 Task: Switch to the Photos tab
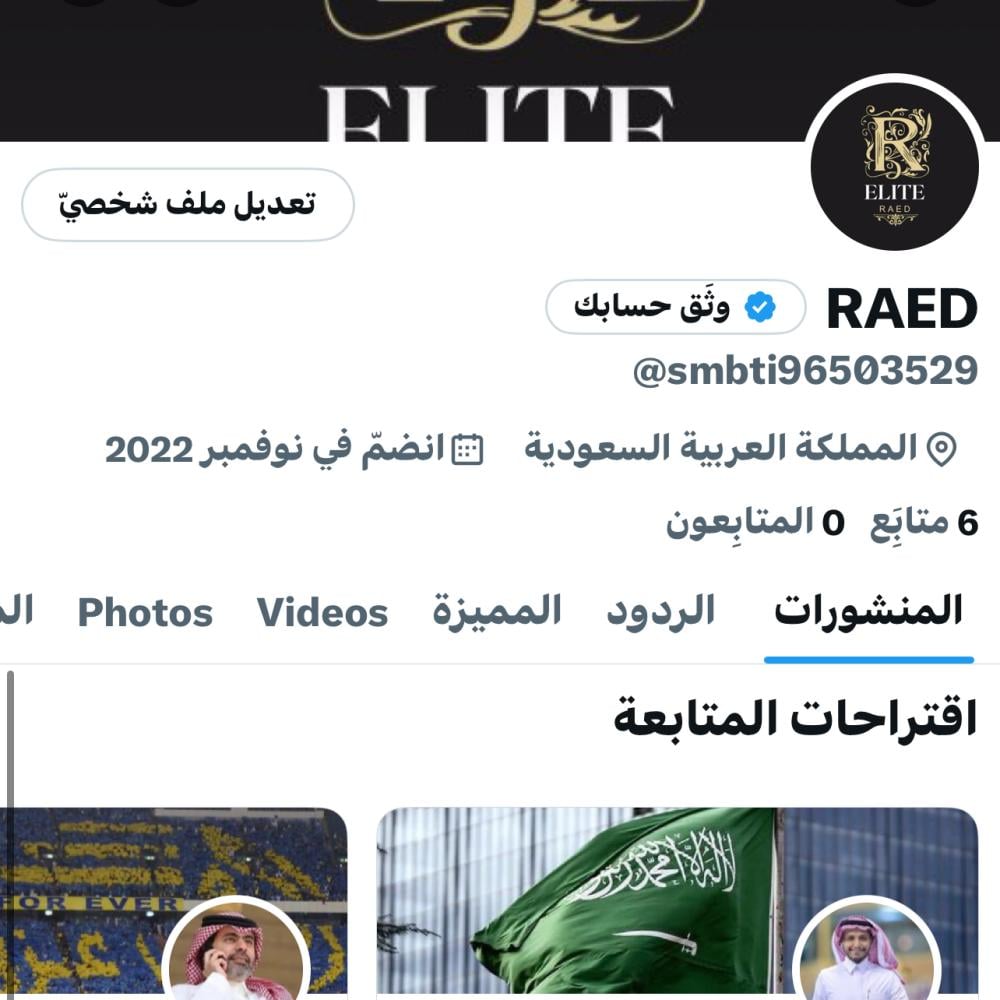coord(145,613)
